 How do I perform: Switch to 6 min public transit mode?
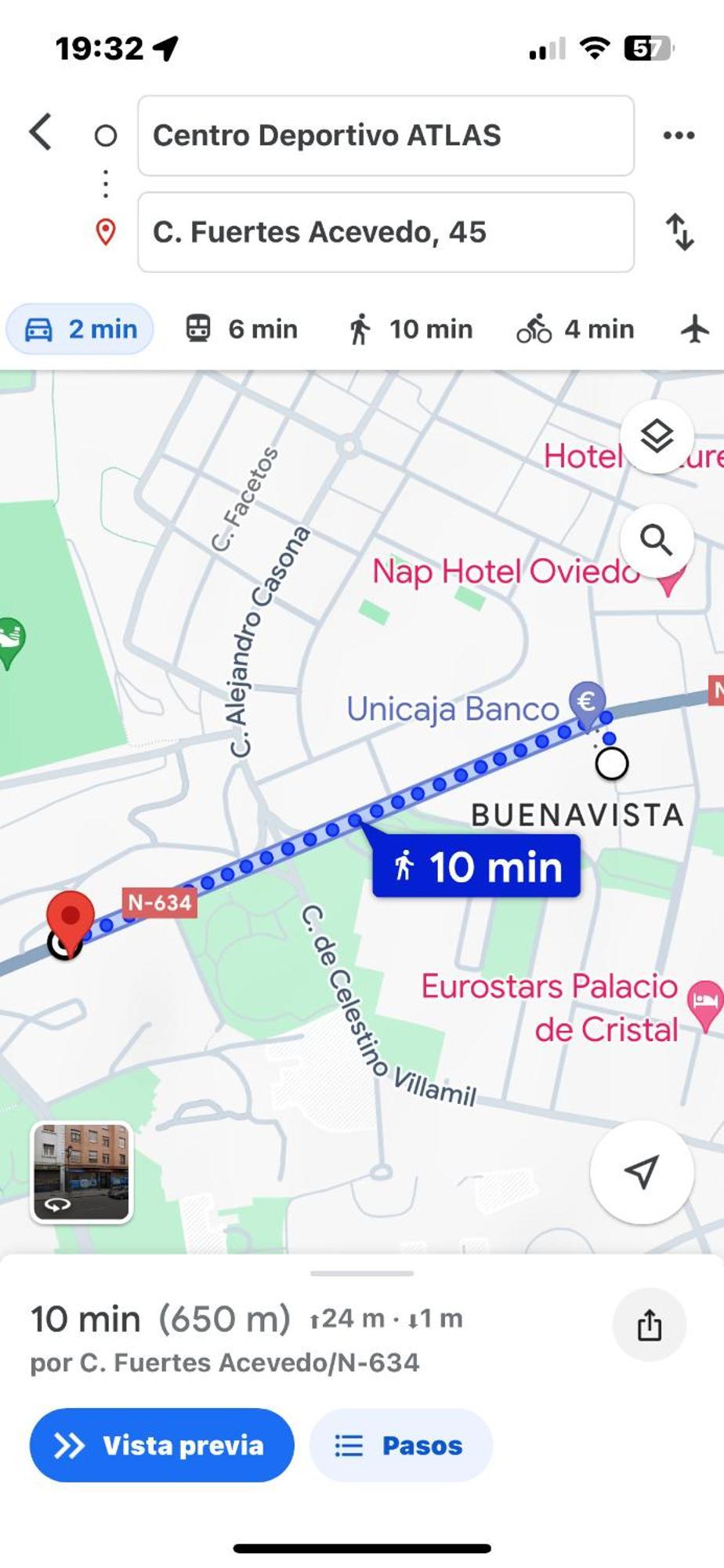pos(241,329)
